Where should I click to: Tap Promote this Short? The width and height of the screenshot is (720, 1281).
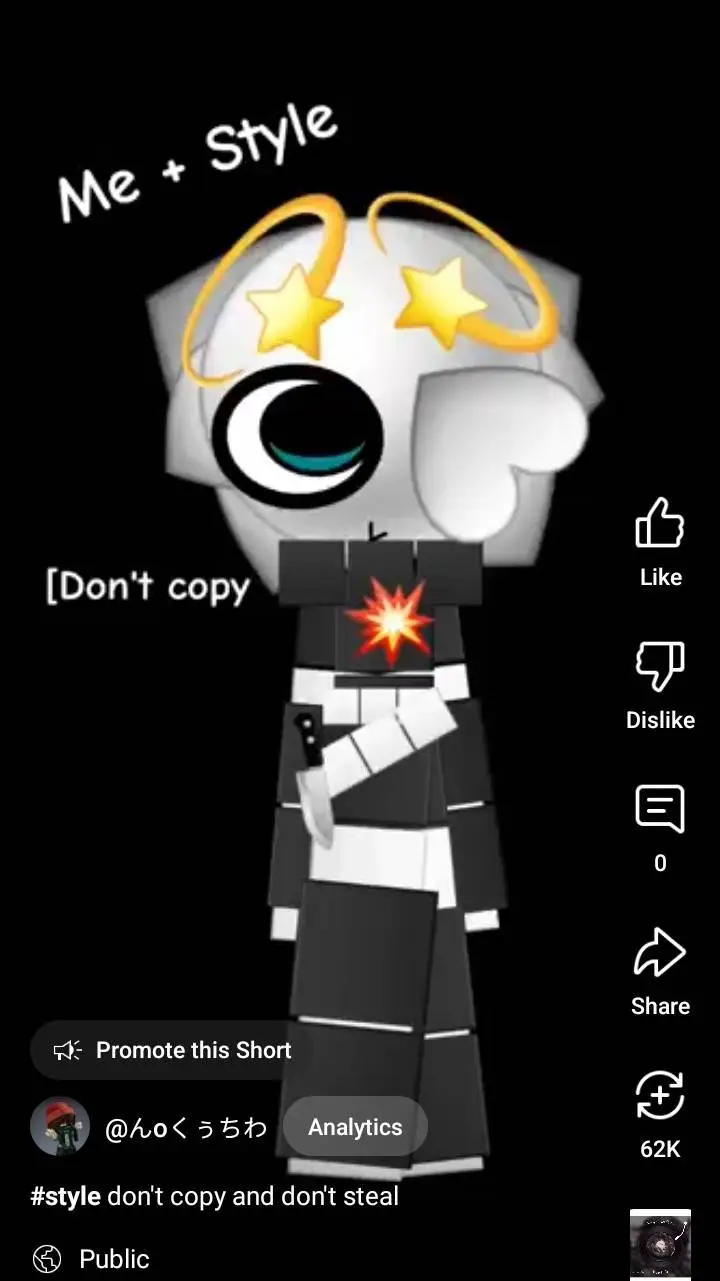pyautogui.click(x=173, y=1050)
